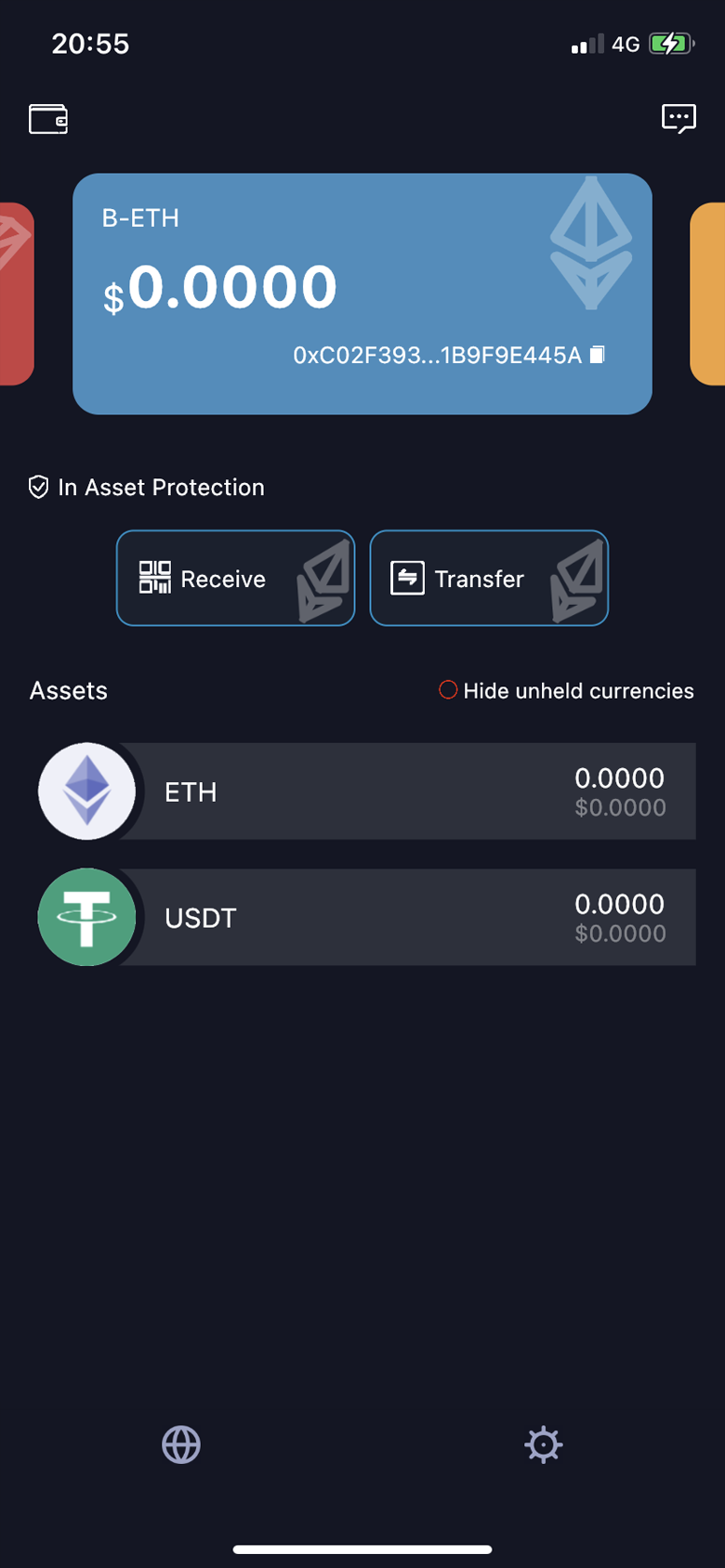Tap the Receive button
725x1568 pixels.
coord(235,578)
